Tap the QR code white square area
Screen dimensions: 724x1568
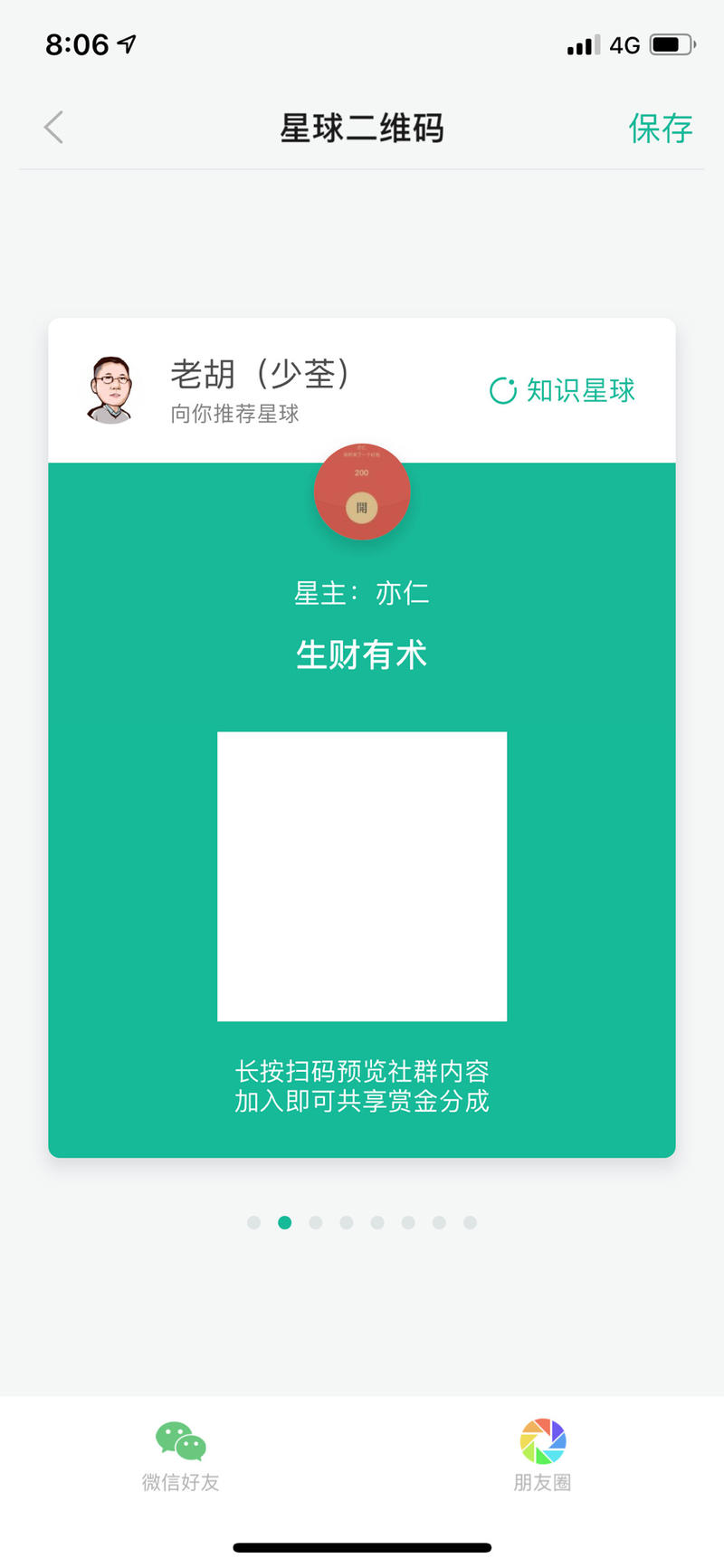click(x=362, y=874)
